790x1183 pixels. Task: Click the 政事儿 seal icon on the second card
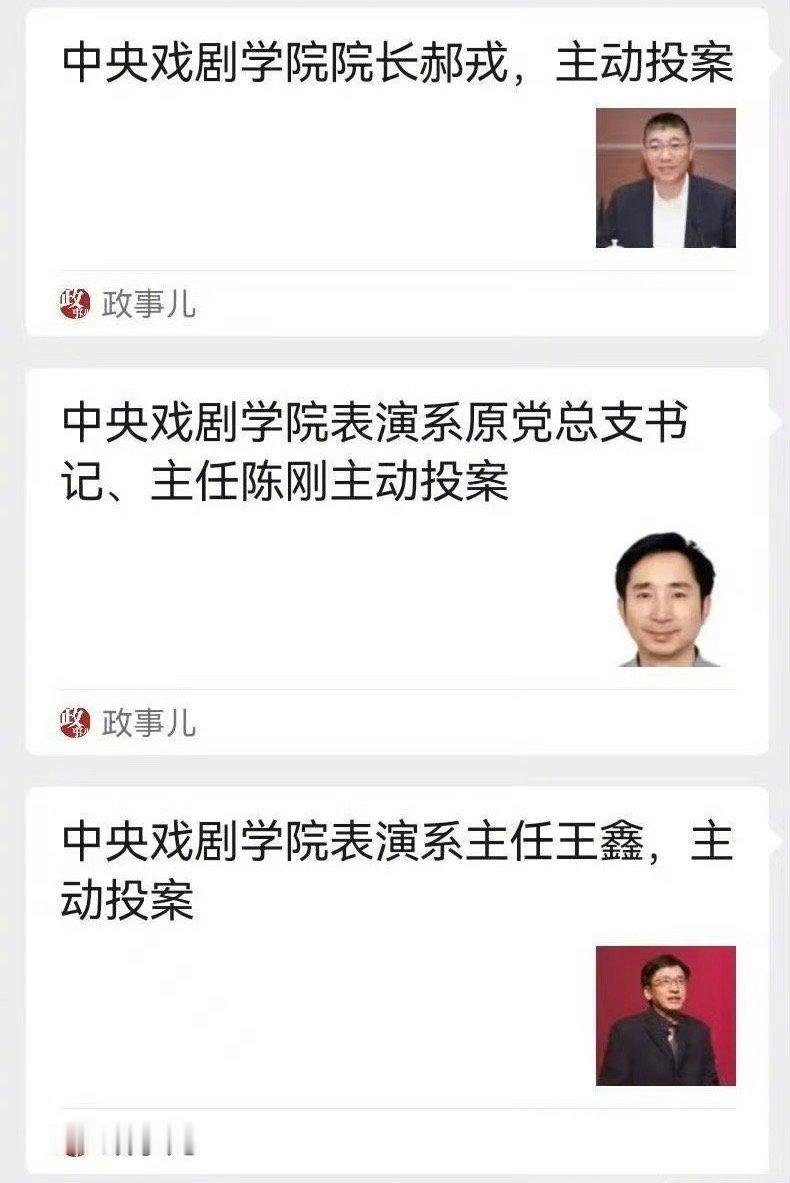75,720
